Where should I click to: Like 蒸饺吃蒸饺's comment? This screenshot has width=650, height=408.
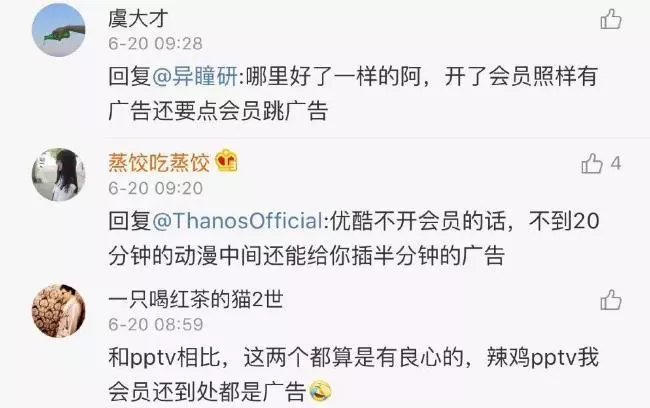point(593,163)
